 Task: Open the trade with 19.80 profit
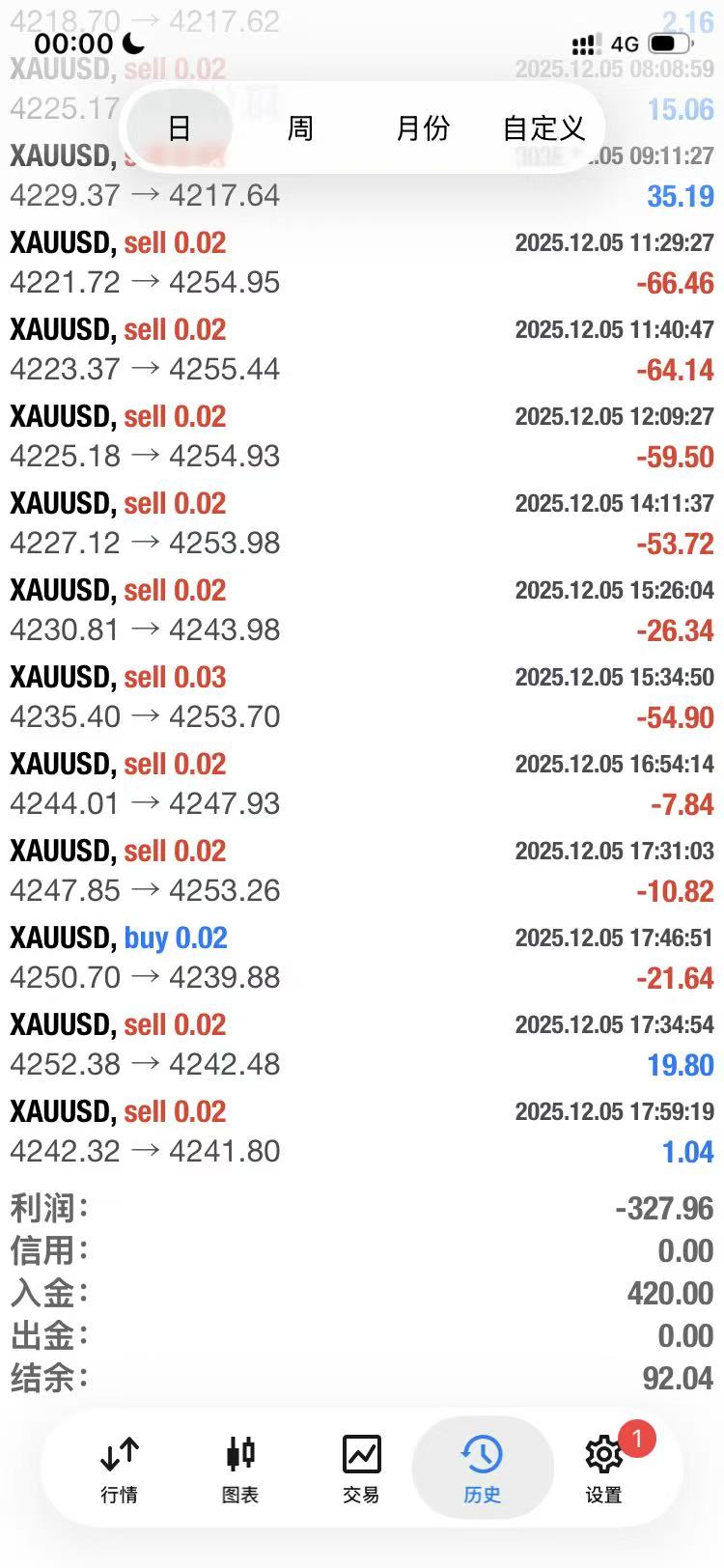coord(362,1044)
